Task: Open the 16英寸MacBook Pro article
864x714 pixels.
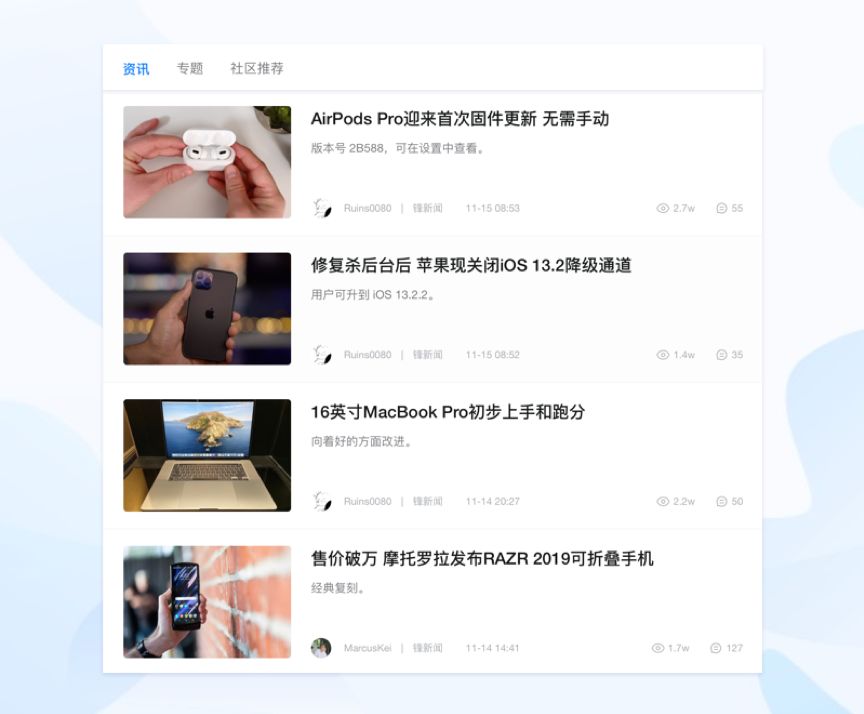Action: click(x=447, y=412)
